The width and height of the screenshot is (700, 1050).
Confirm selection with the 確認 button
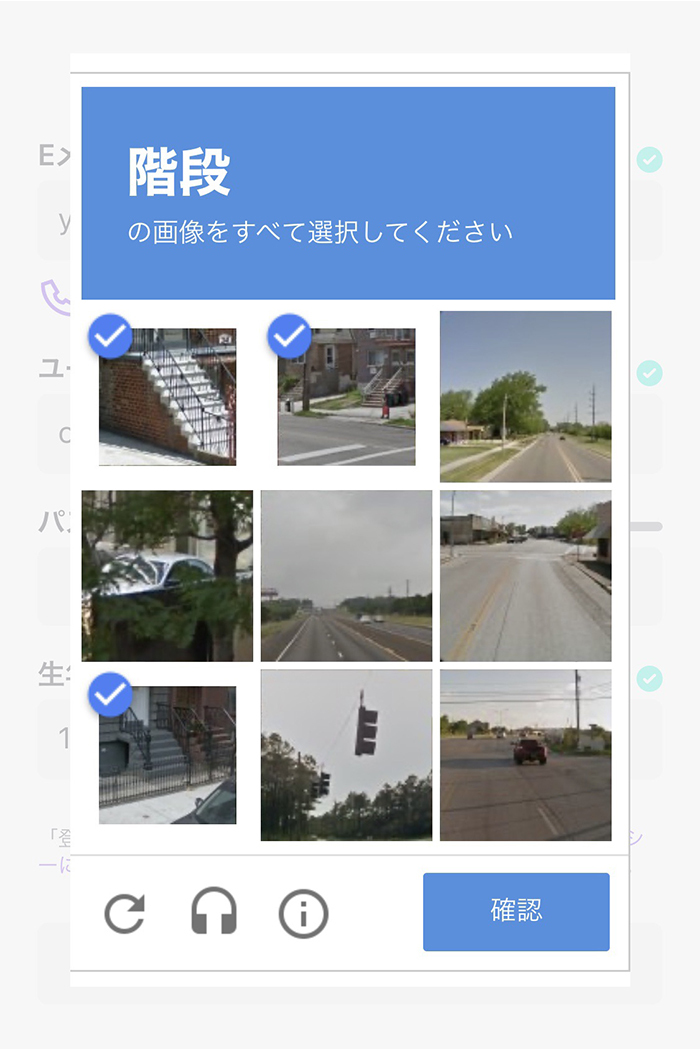(x=516, y=911)
